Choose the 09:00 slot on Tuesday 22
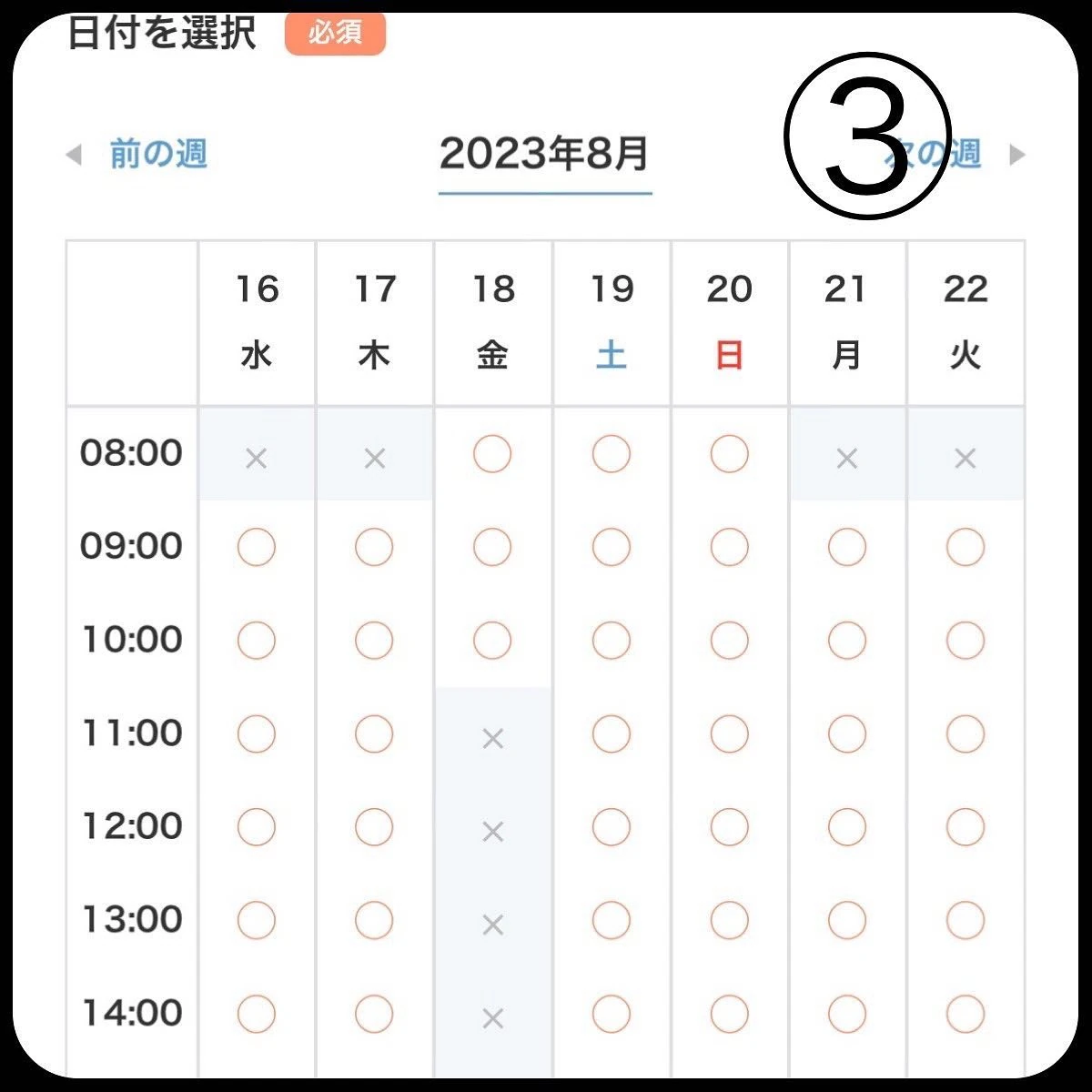Screen dimensions: 1092x1092 click(966, 548)
